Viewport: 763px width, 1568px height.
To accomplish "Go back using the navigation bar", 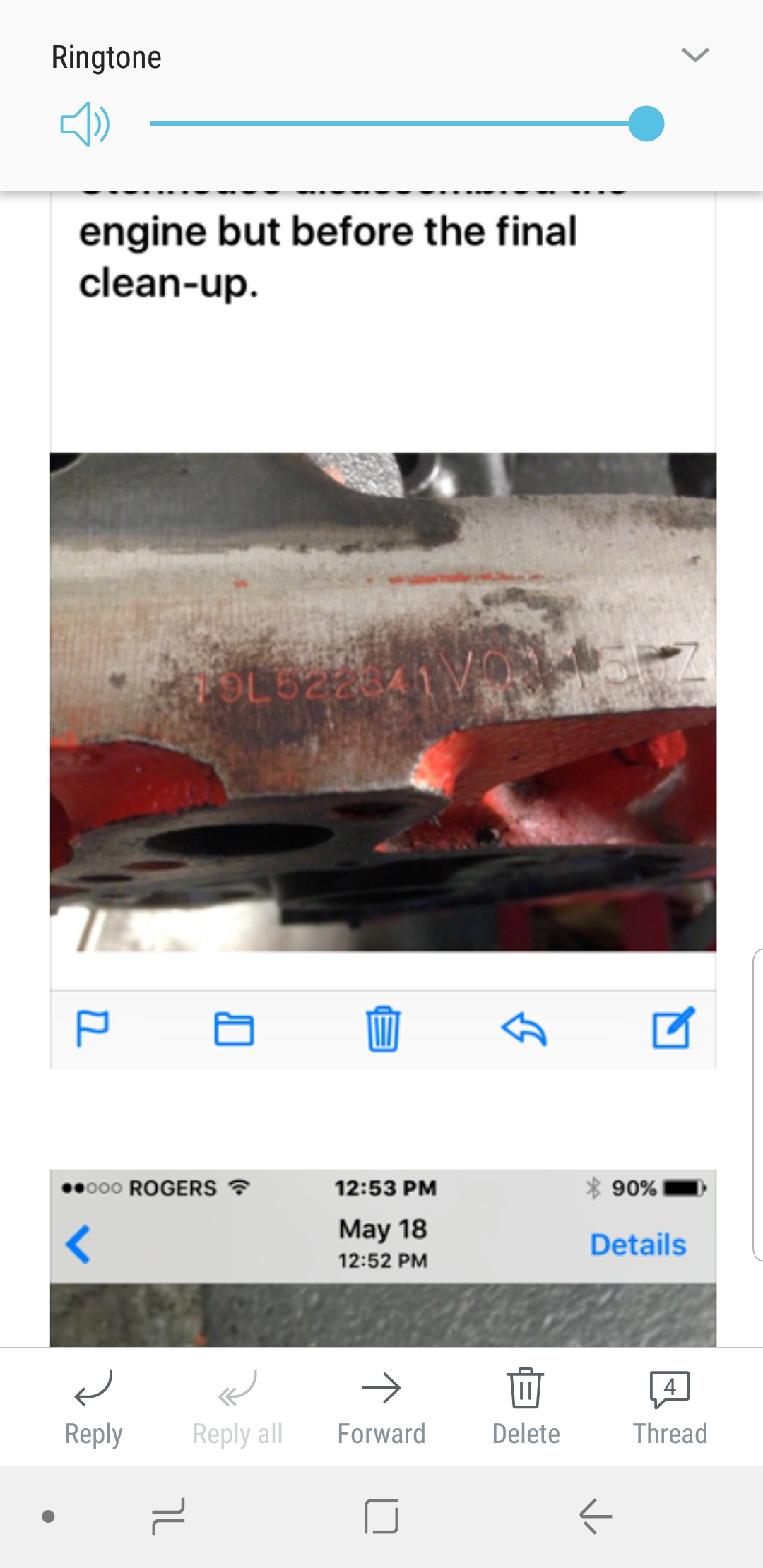I will [x=595, y=1516].
